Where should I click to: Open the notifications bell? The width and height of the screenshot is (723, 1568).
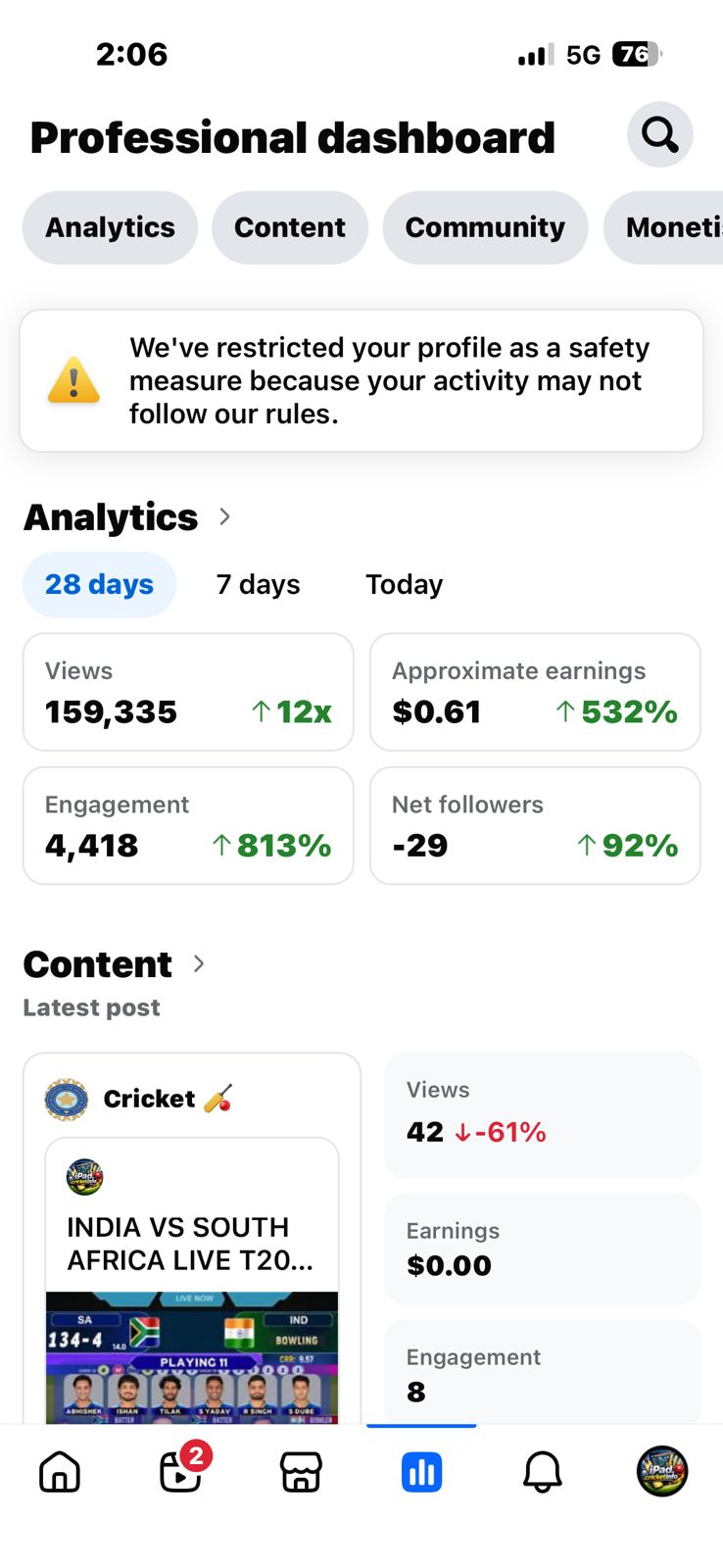[x=542, y=1472]
